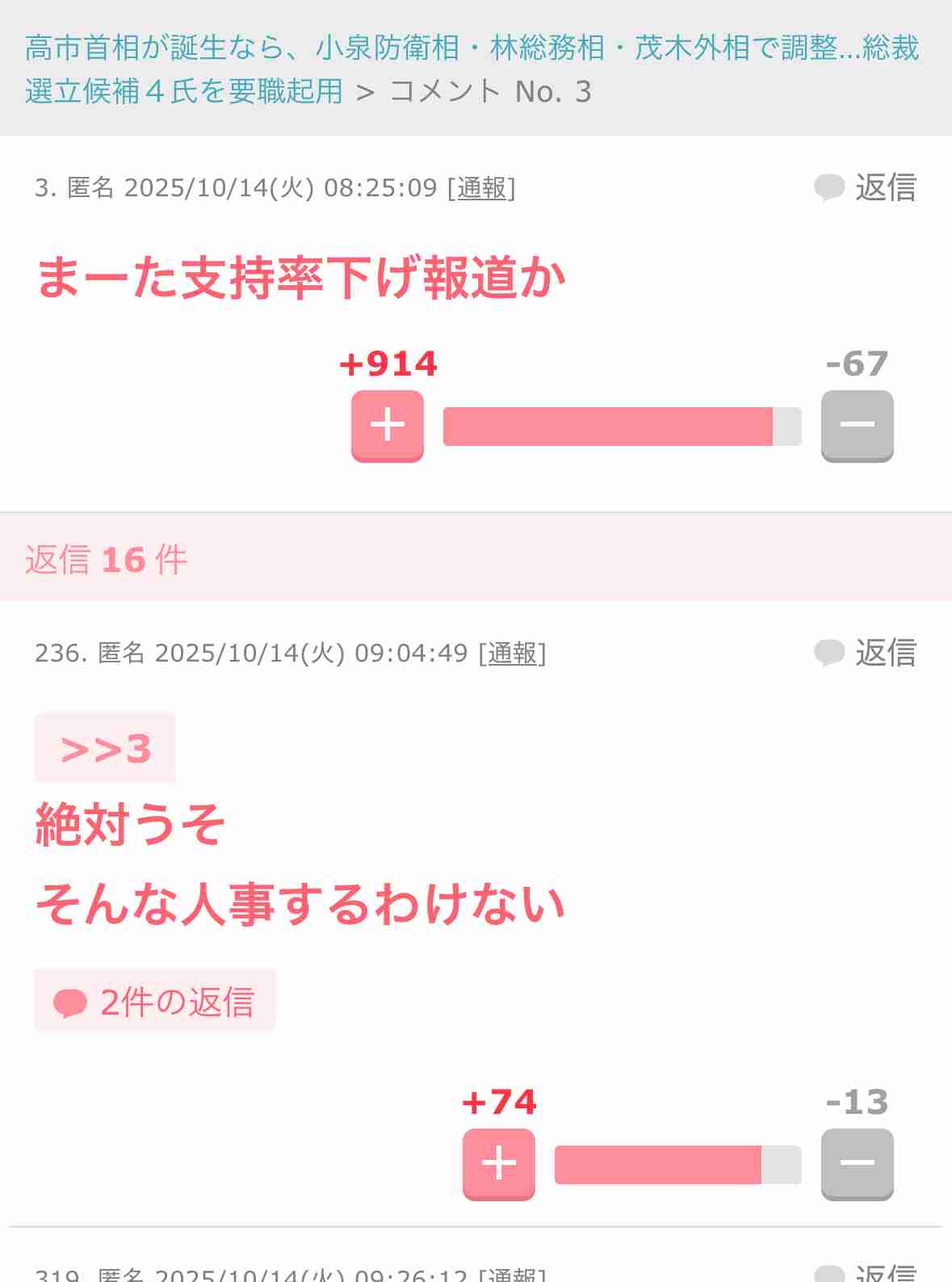Select the minus vote icon on comment No.3
952x1282 pixels.
coord(858,426)
